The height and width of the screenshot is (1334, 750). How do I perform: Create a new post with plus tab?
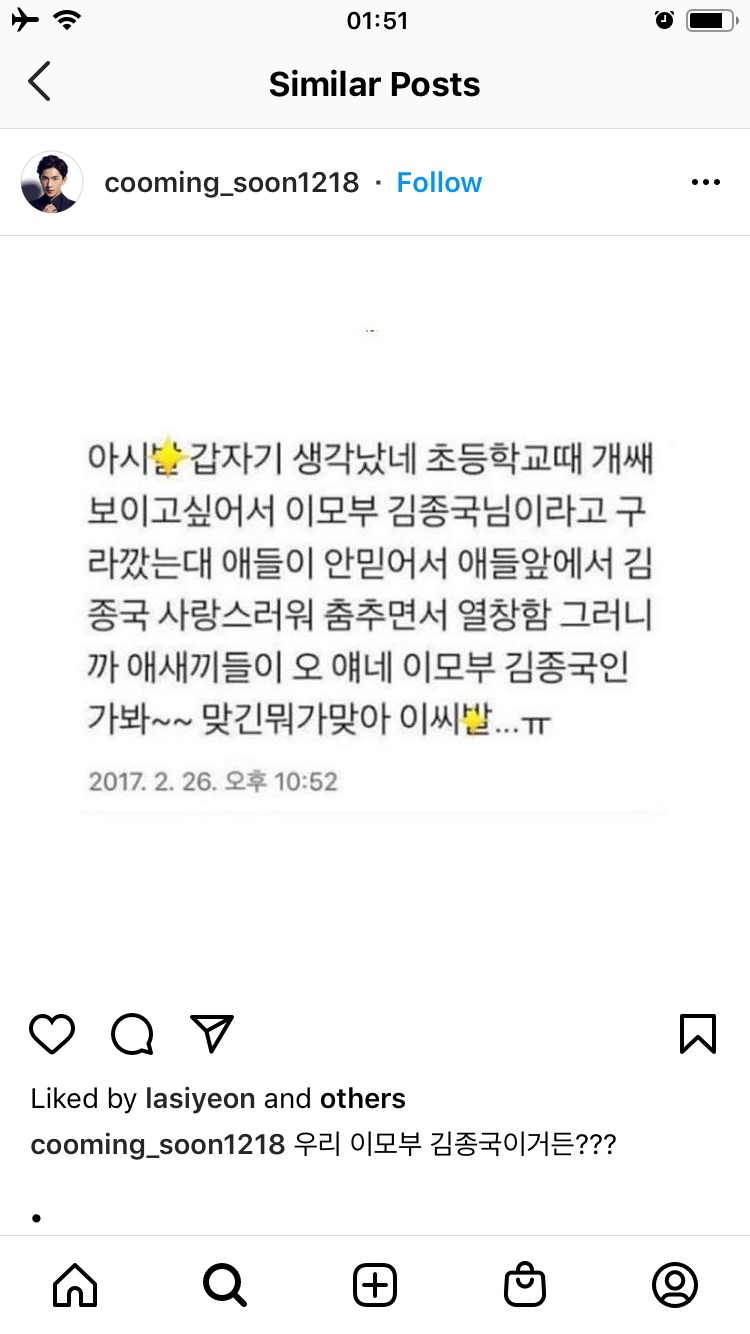375,1285
